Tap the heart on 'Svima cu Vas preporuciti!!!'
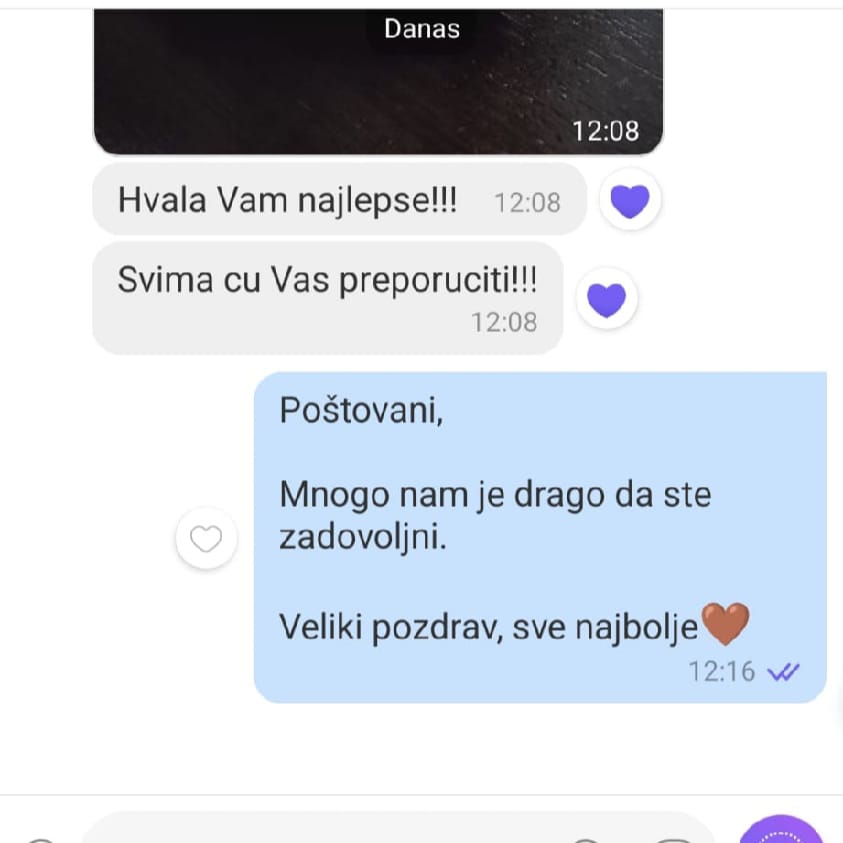Image resolution: width=843 pixels, height=843 pixels. tap(606, 299)
